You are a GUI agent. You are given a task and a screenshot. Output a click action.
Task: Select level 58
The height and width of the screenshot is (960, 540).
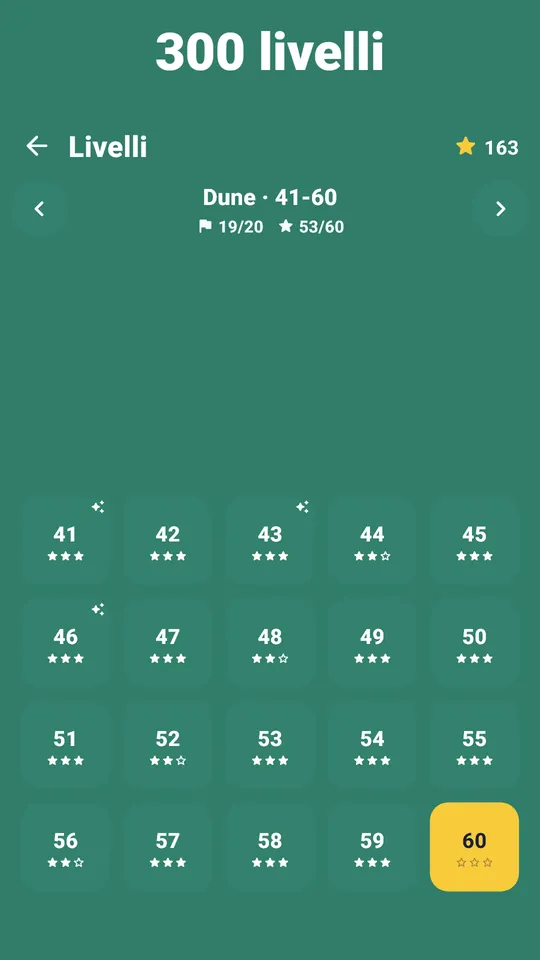[270, 847]
